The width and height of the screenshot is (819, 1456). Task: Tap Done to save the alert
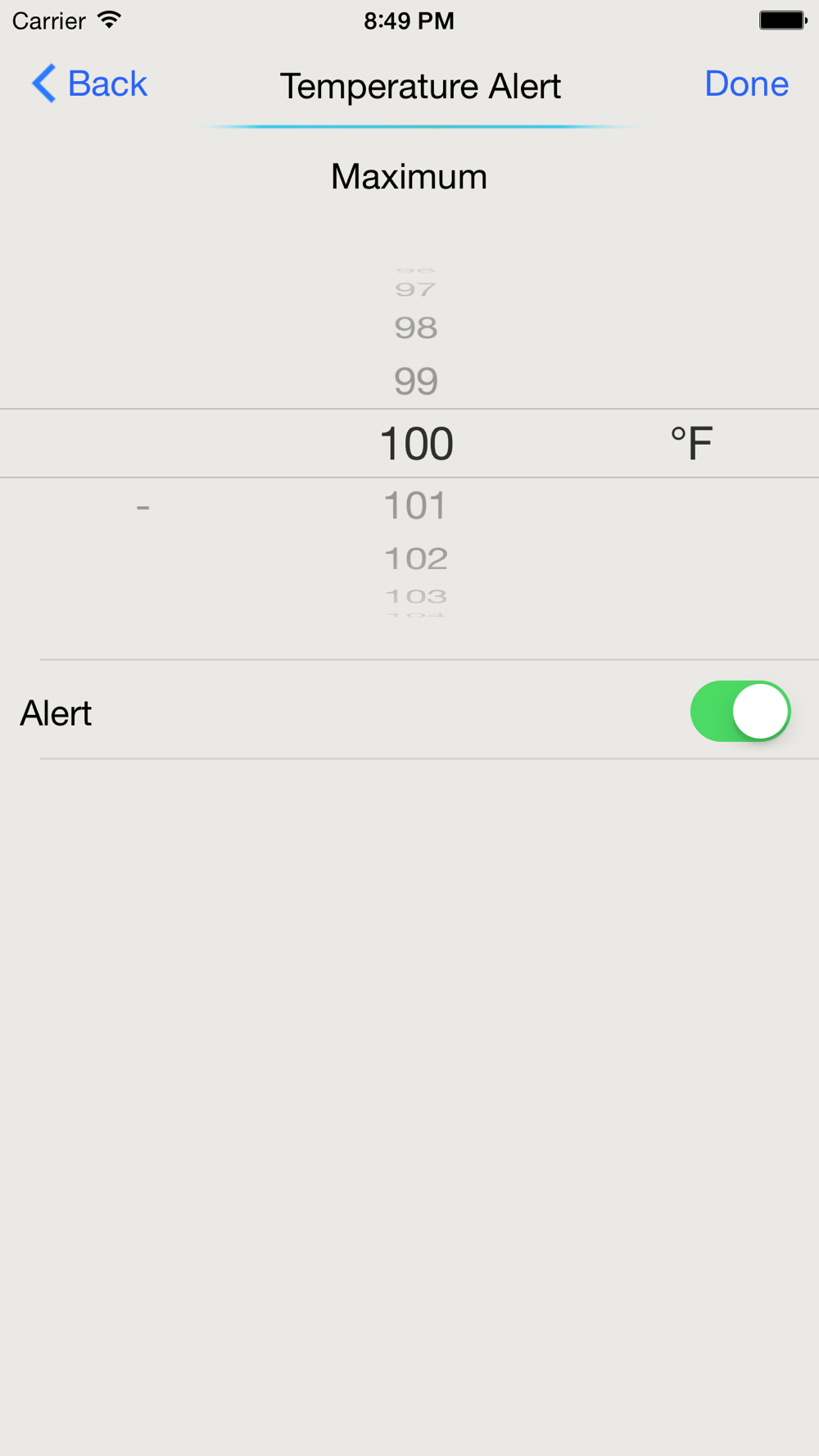[x=746, y=84]
